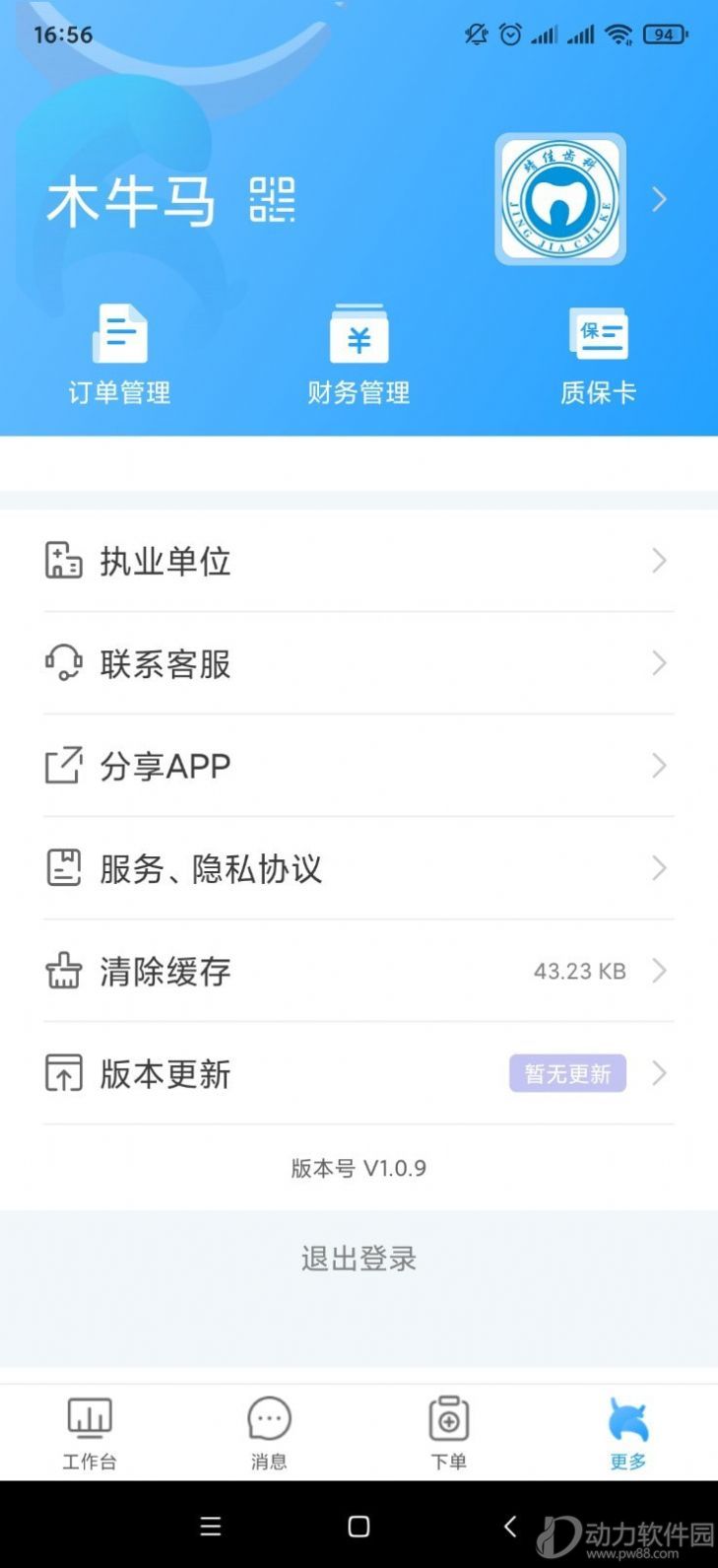
Task: Go to the 下单 tab
Action: point(448,1434)
